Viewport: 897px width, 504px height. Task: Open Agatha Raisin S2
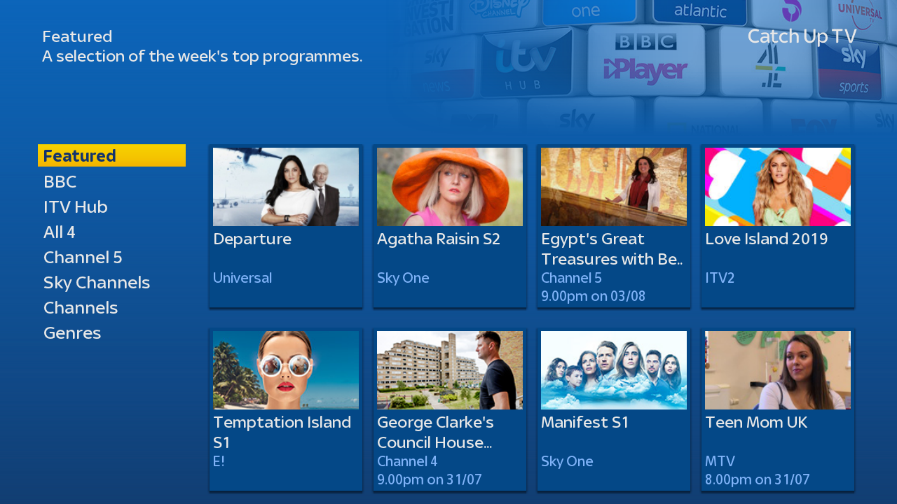click(x=450, y=225)
